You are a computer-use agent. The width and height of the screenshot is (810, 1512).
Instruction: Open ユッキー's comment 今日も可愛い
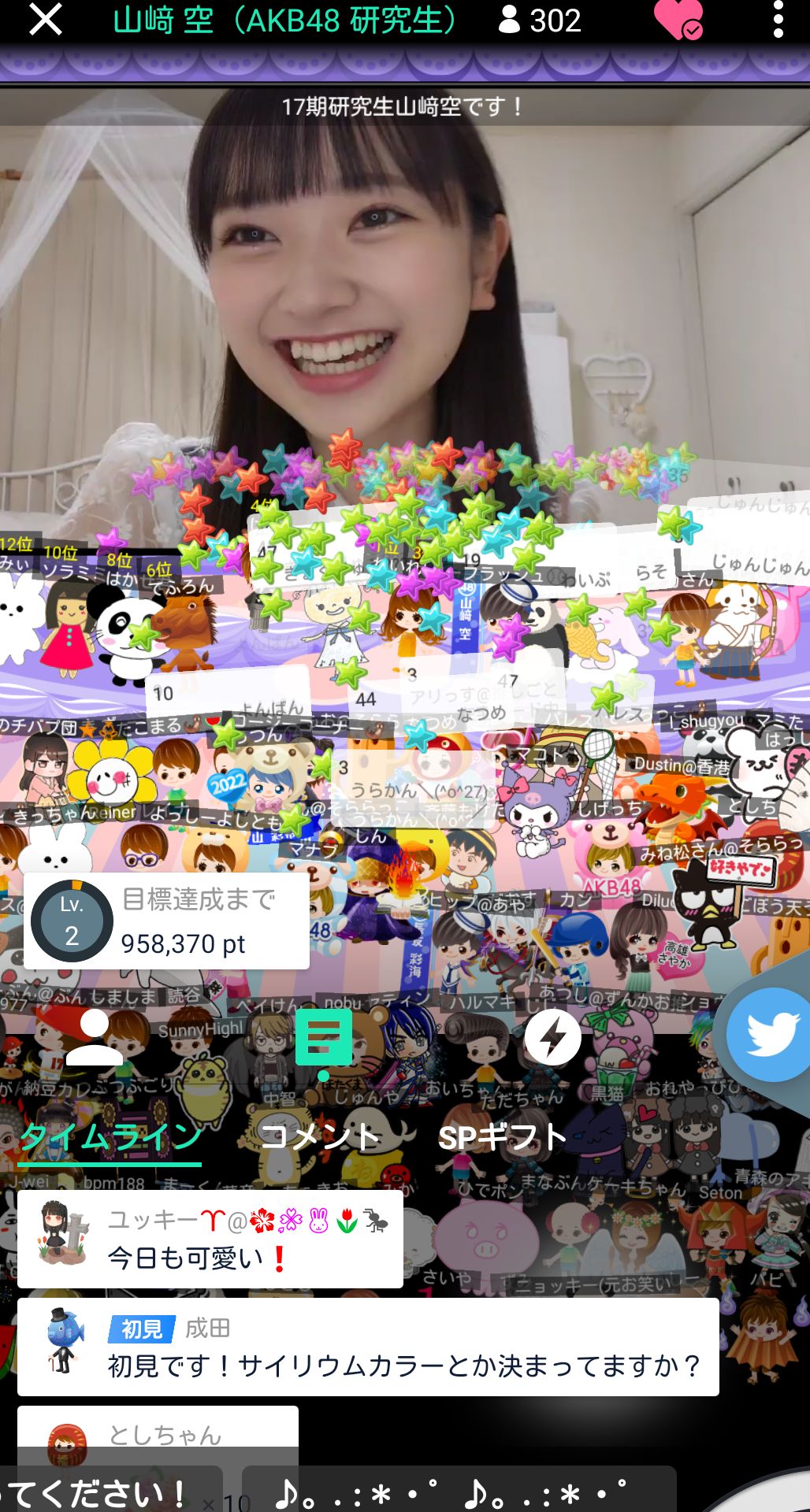point(210,1240)
